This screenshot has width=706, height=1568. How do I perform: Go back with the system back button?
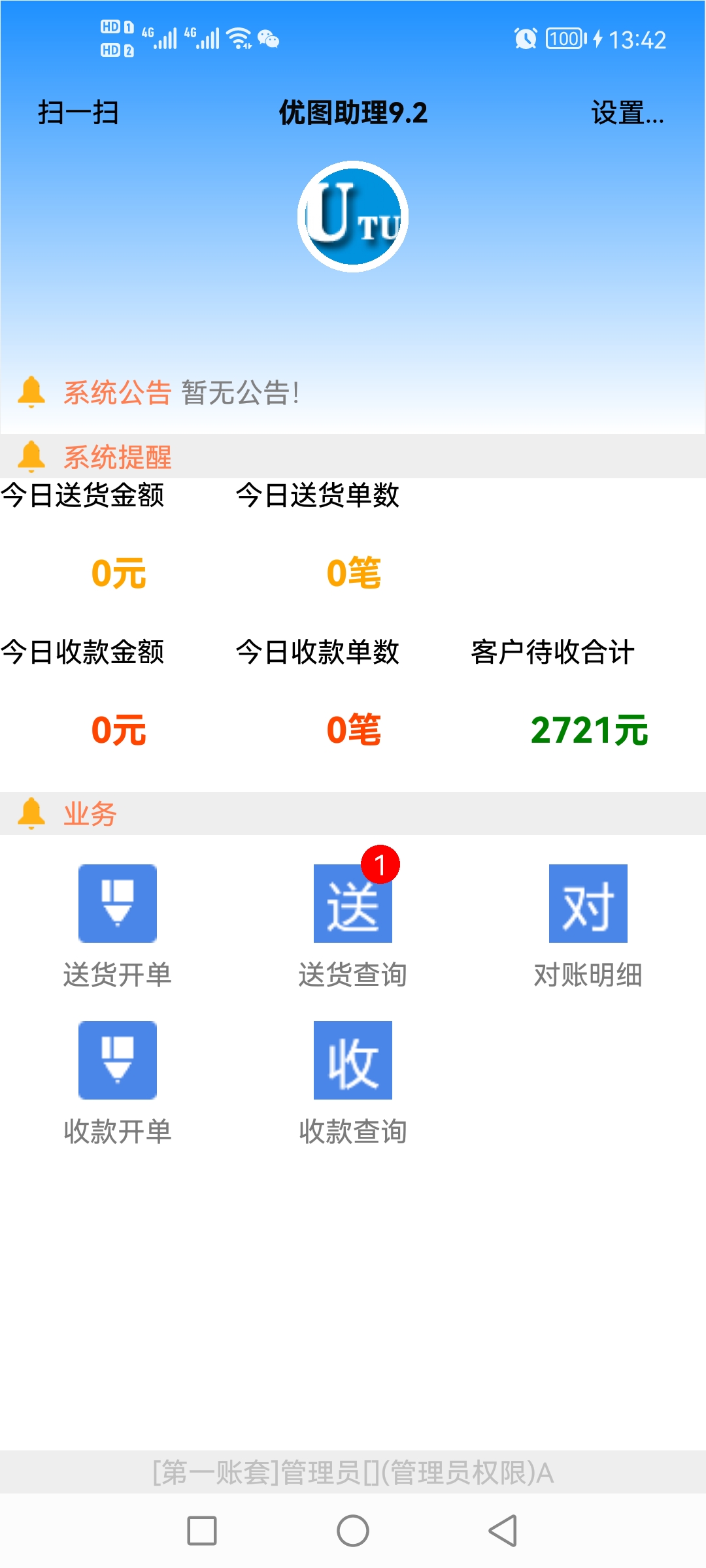(503, 1531)
